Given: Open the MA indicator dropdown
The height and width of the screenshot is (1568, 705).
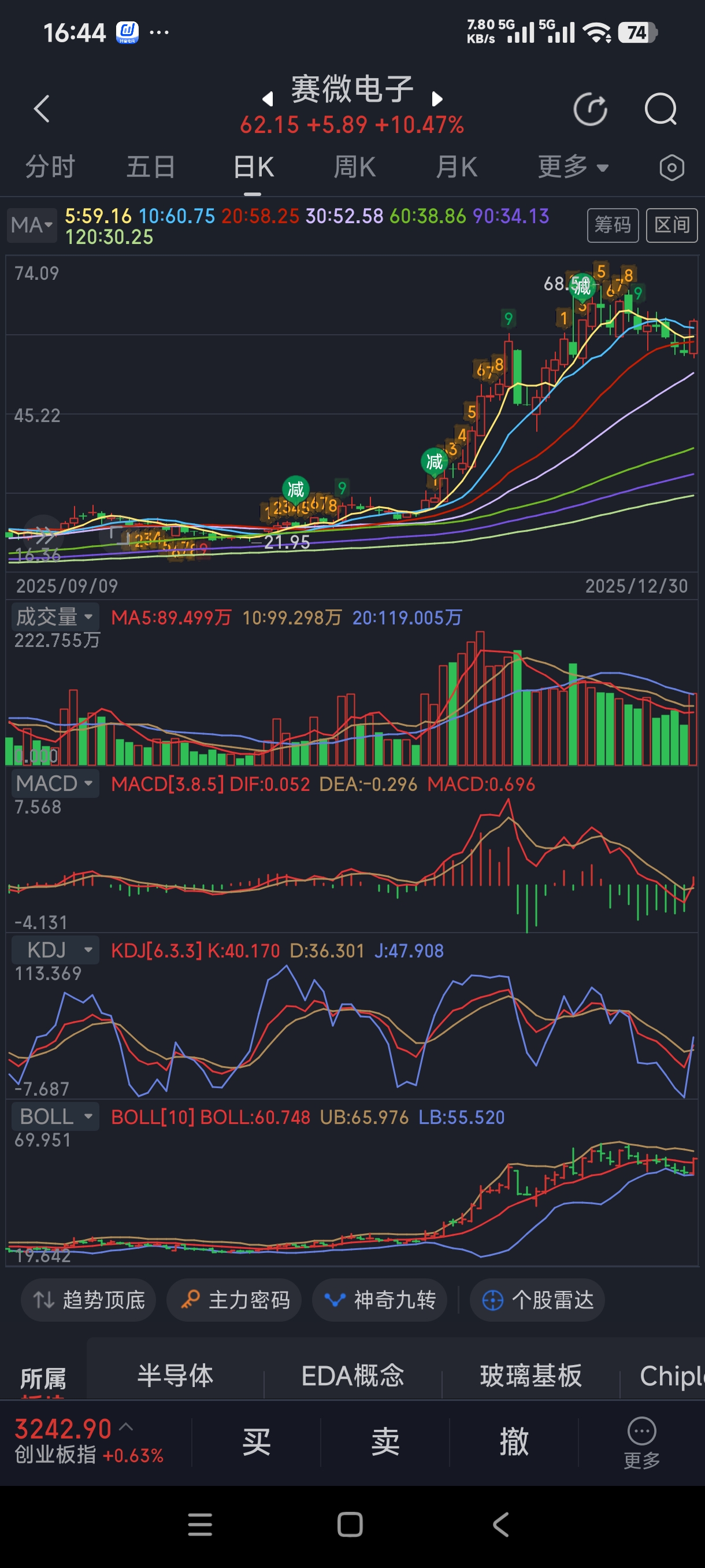Looking at the screenshot, I should click(32, 225).
